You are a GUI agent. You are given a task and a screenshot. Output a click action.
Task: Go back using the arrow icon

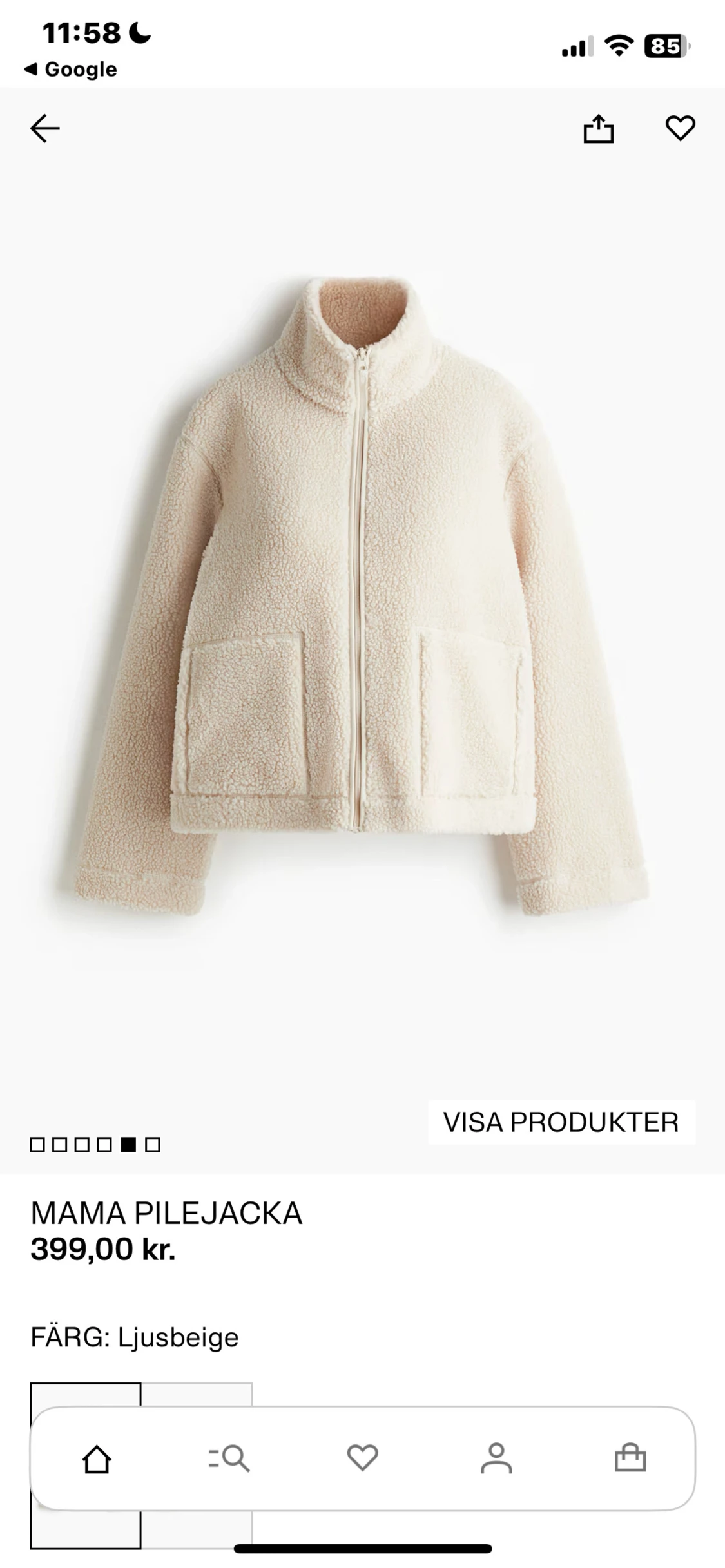(x=44, y=128)
